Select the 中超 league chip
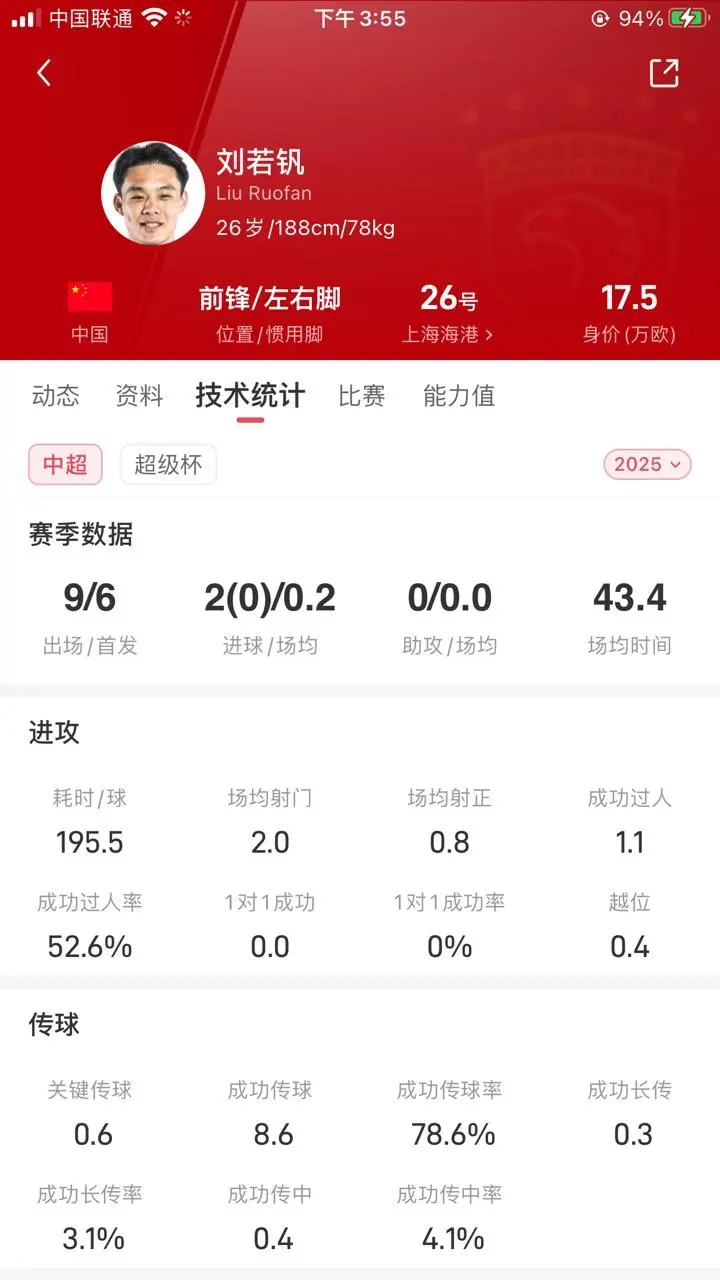This screenshot has height=1280, width=720. click(x=65, y=465)
